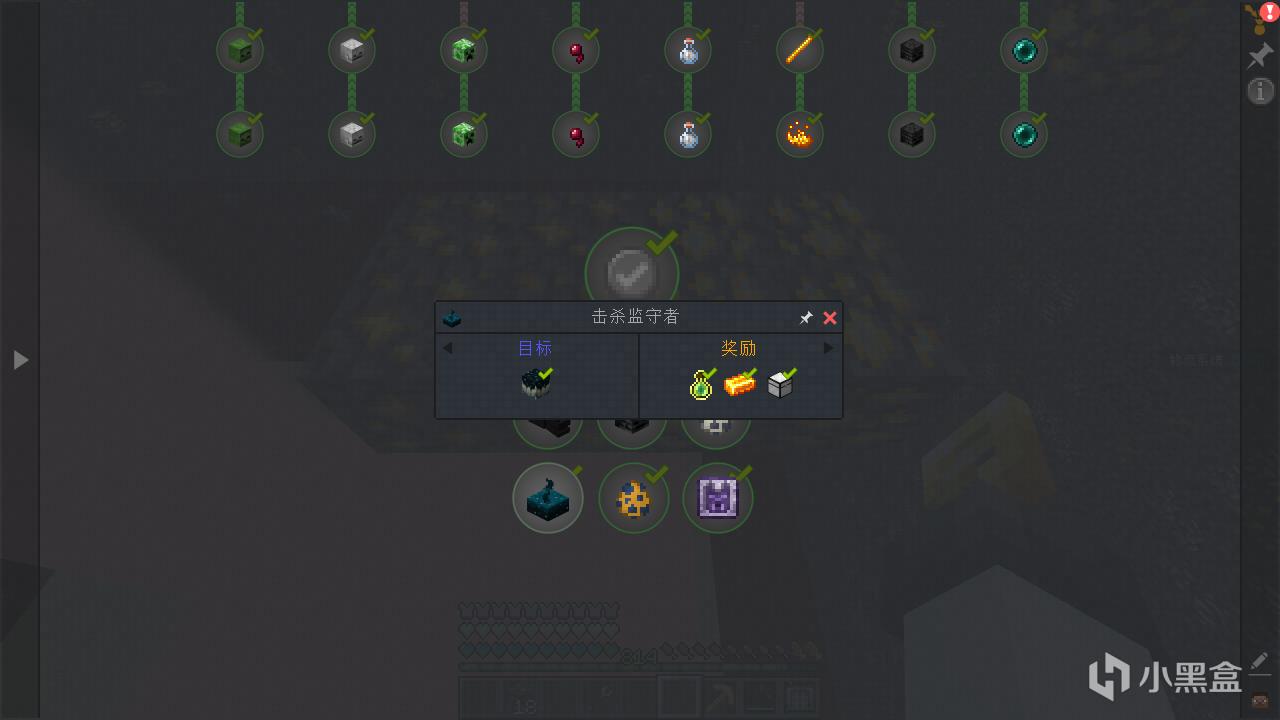Pin the 击杀监守者 quest window
The image size is (1280, 720).
806,318
